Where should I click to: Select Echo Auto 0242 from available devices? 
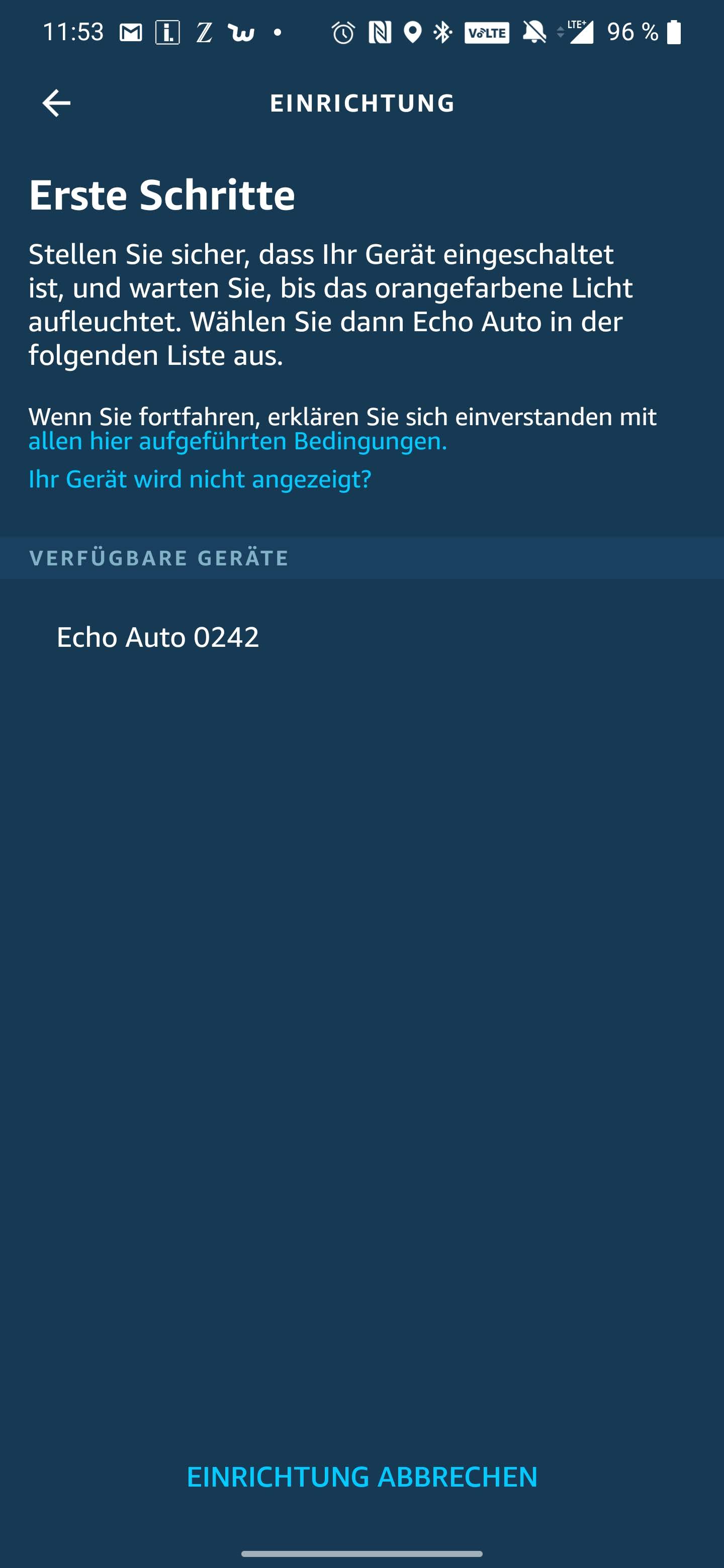point(158,637)
